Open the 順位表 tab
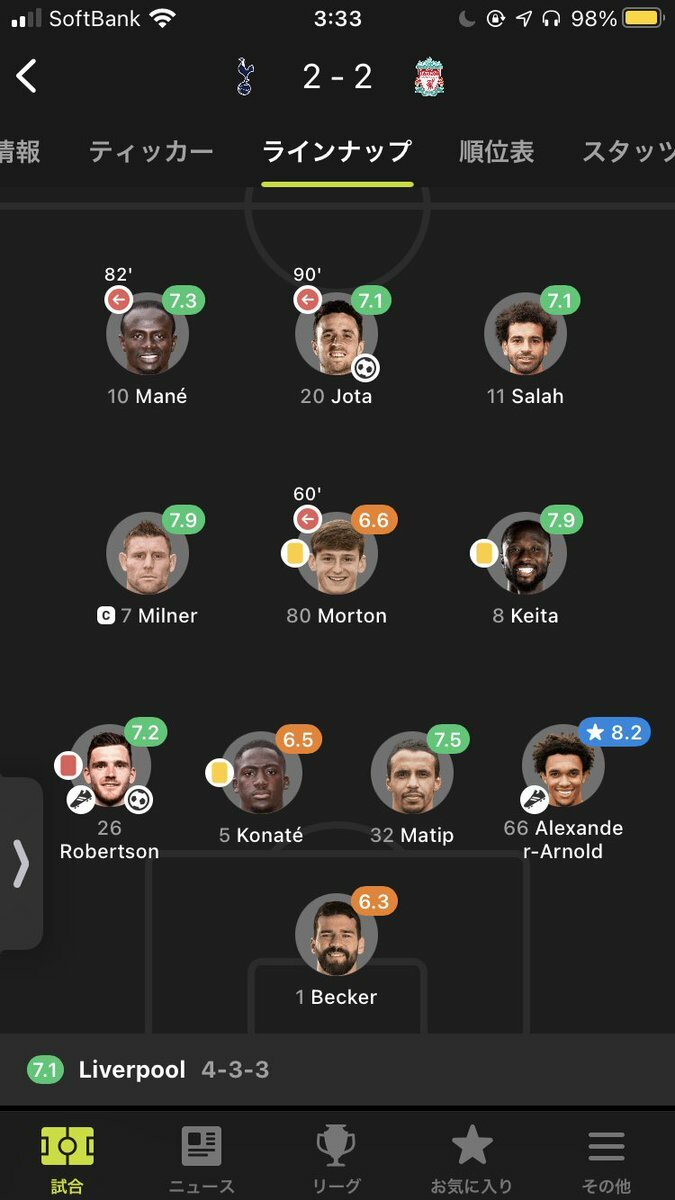The height and width of the screenshot is (1200, 675). click(x=496, y=152)
